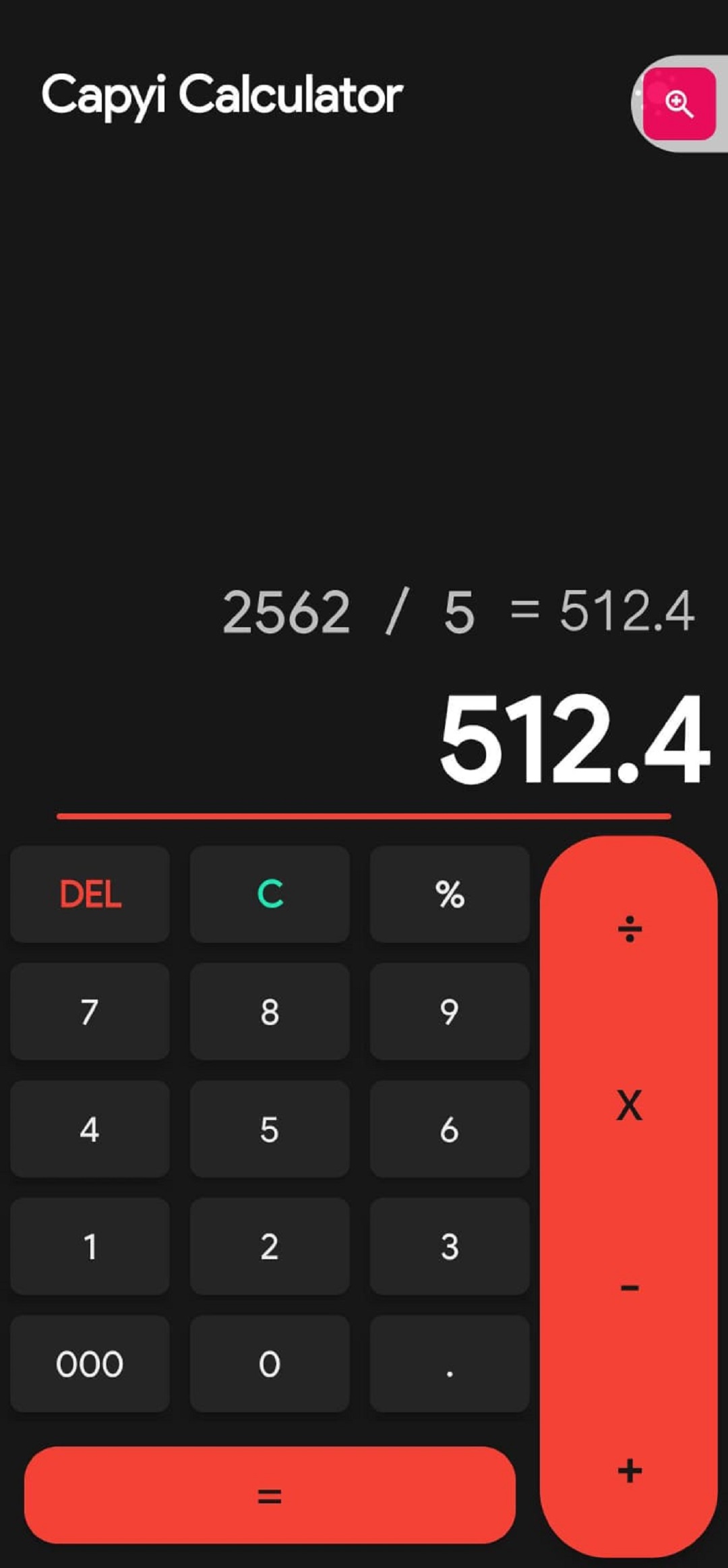Clear the calculation with C
The height and width of the screenshot is (1568, 728).
point(270,894)
